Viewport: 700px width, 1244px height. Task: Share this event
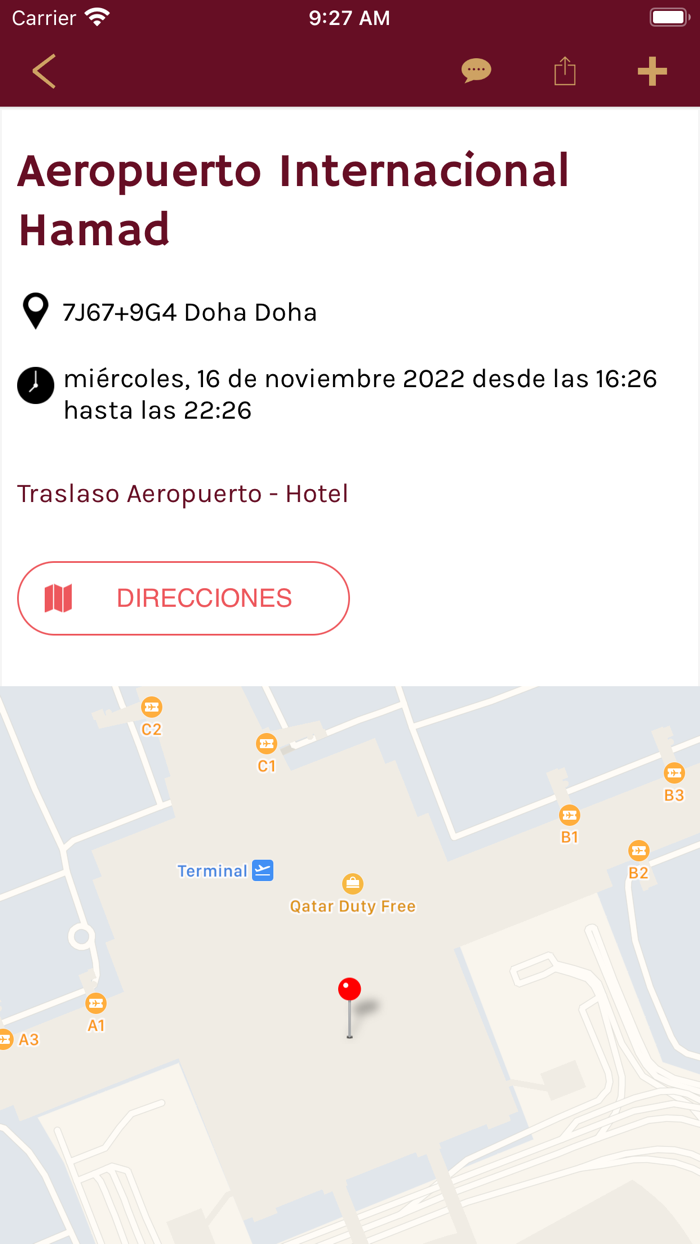[565, 71]
